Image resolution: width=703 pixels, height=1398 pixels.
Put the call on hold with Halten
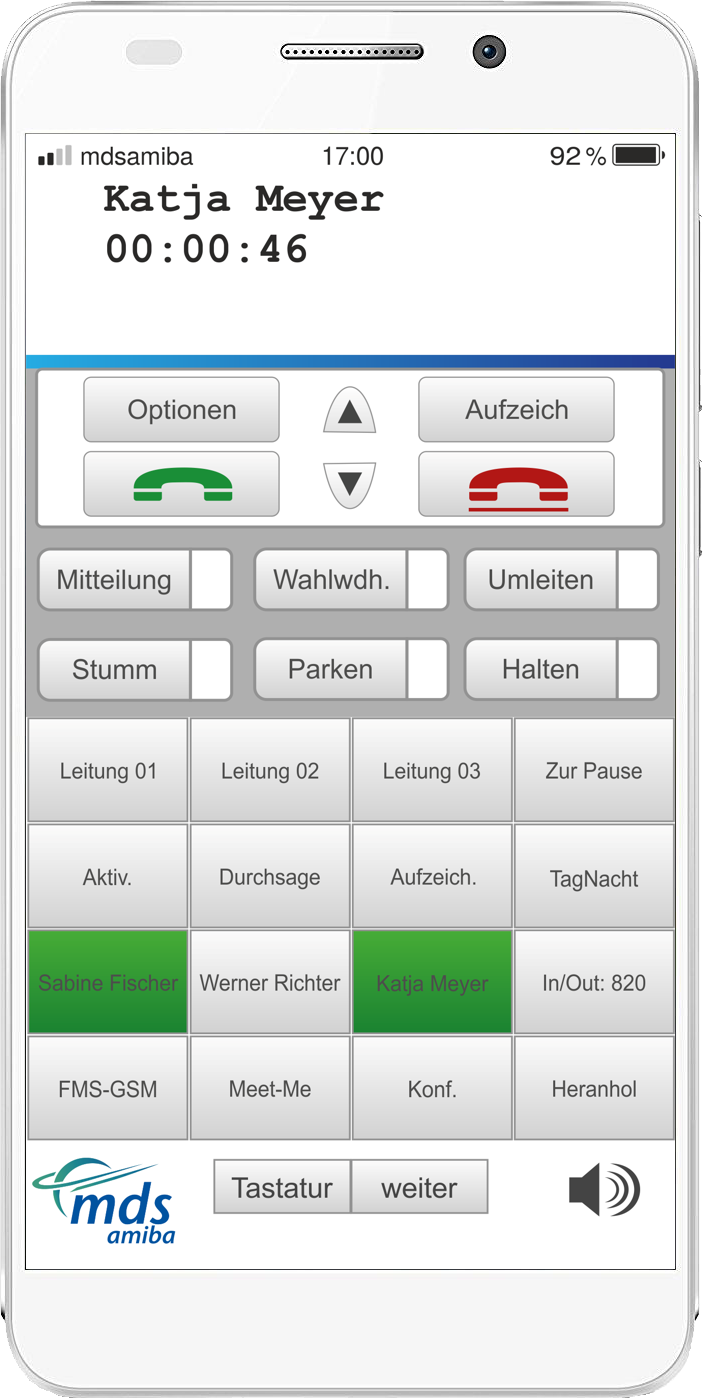541,670
